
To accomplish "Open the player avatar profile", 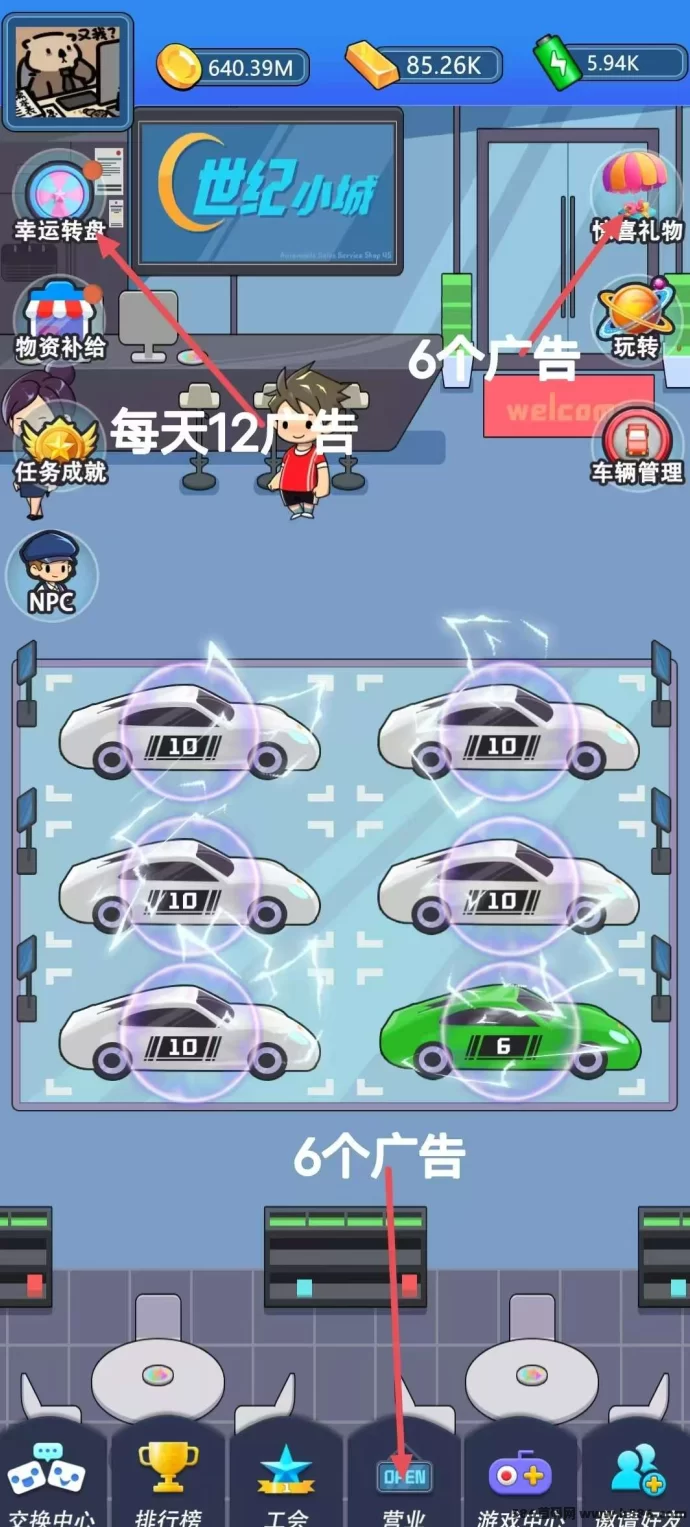I will 69,71.
